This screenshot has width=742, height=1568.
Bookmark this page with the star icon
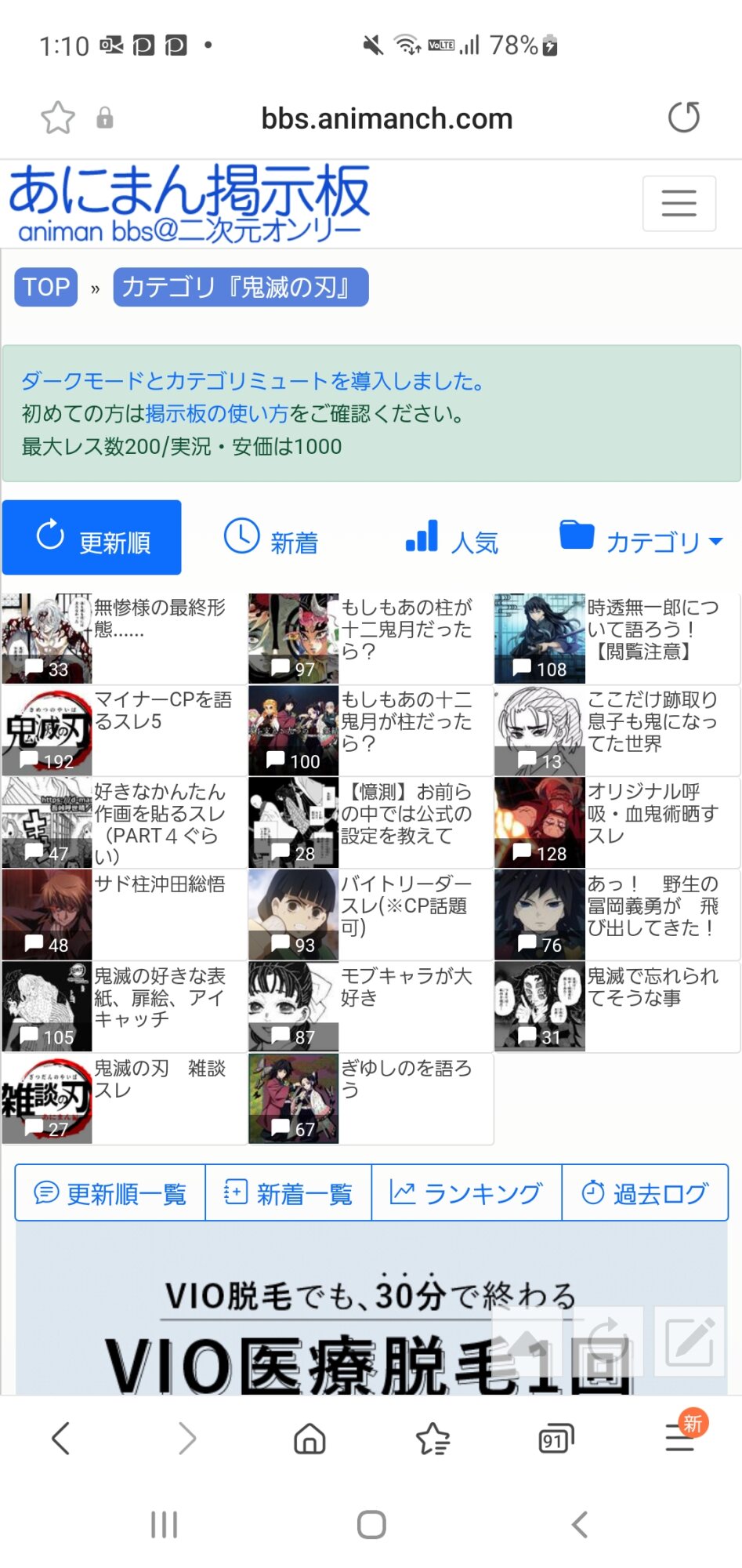pyautogui.click(x=58, y=118)
